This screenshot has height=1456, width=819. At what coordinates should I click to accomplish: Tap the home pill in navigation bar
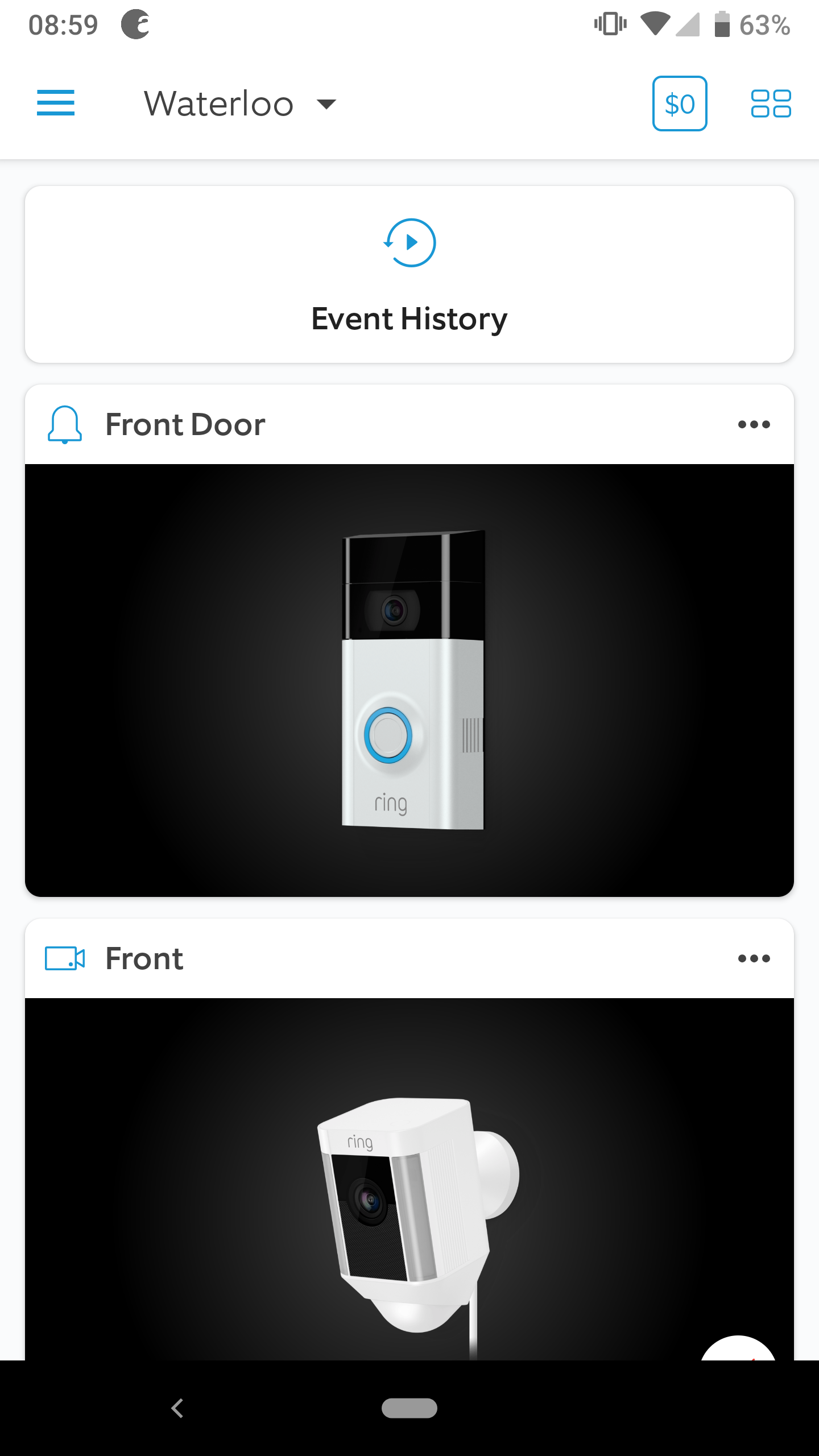409,1408
